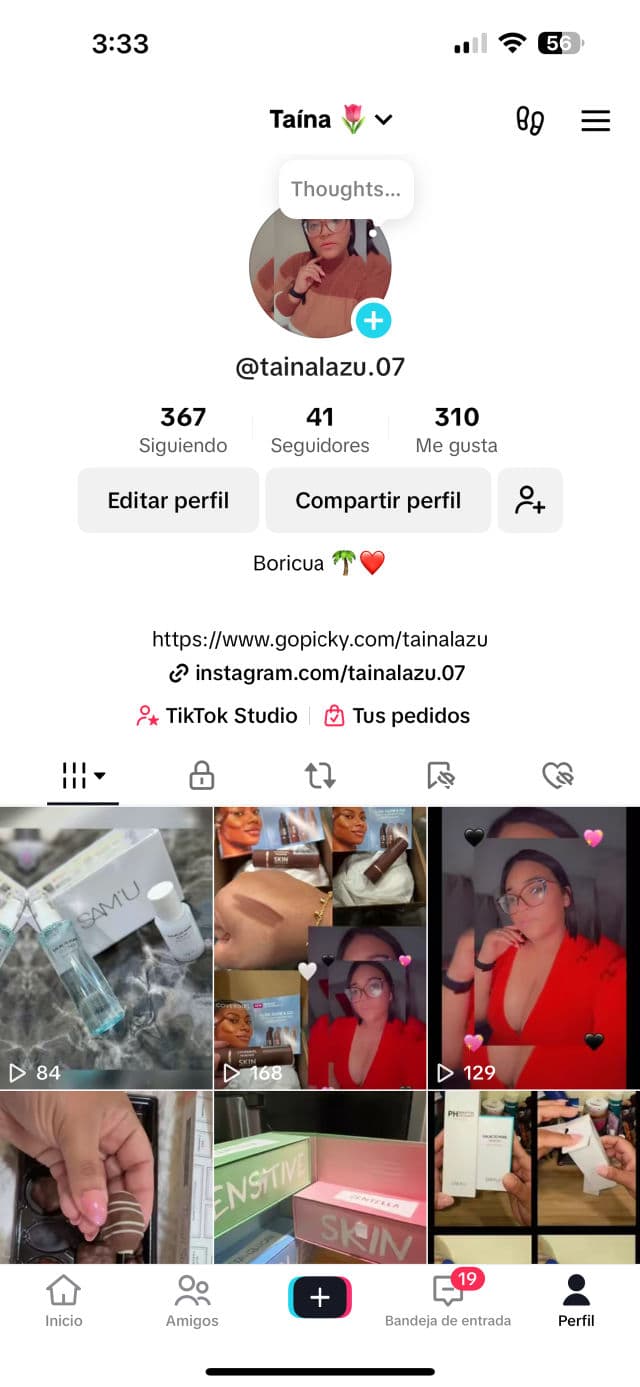640x1387 pixels.
Task: Open the footprints profile views icon
Action: pyautogui.click(x=530, y=121)
